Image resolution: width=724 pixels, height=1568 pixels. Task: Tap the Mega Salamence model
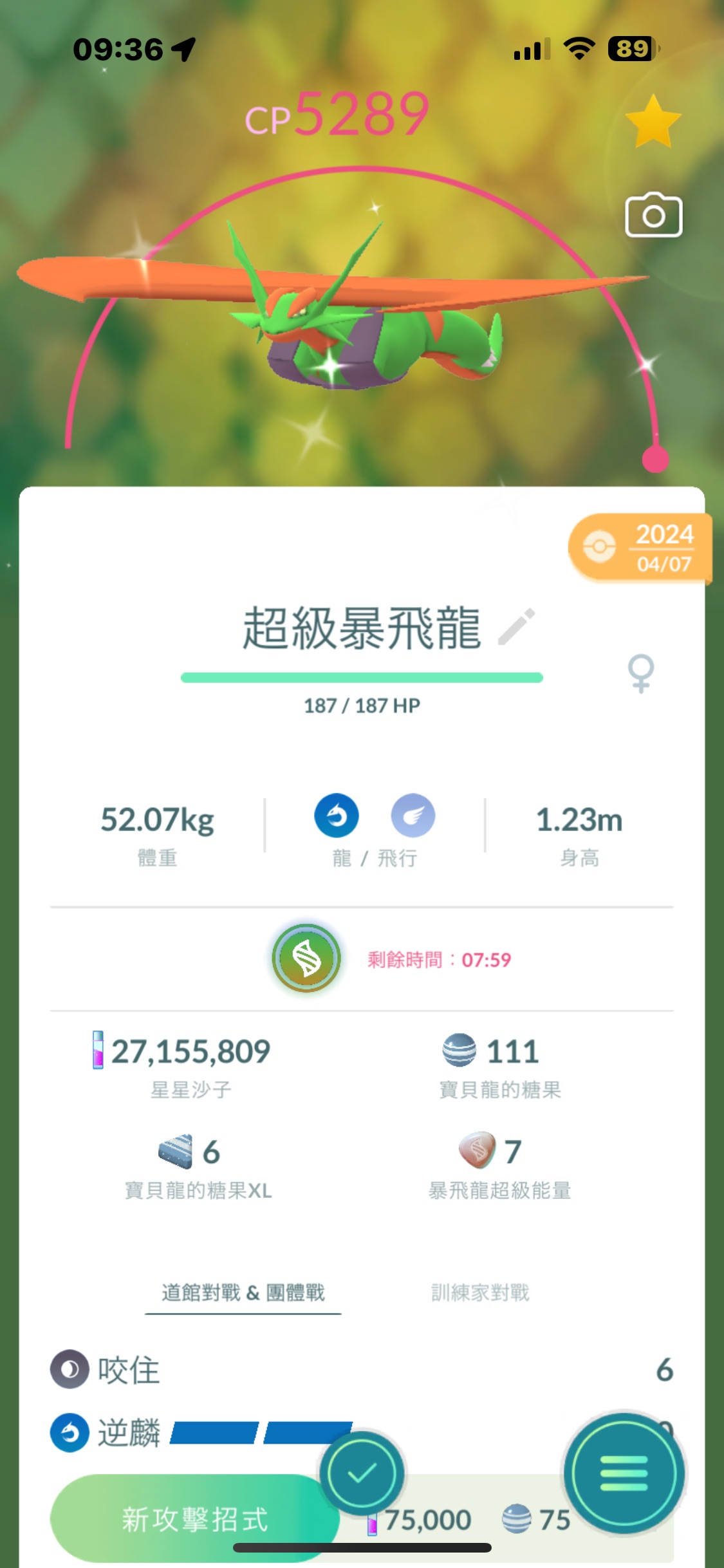(x=360, y=322)
